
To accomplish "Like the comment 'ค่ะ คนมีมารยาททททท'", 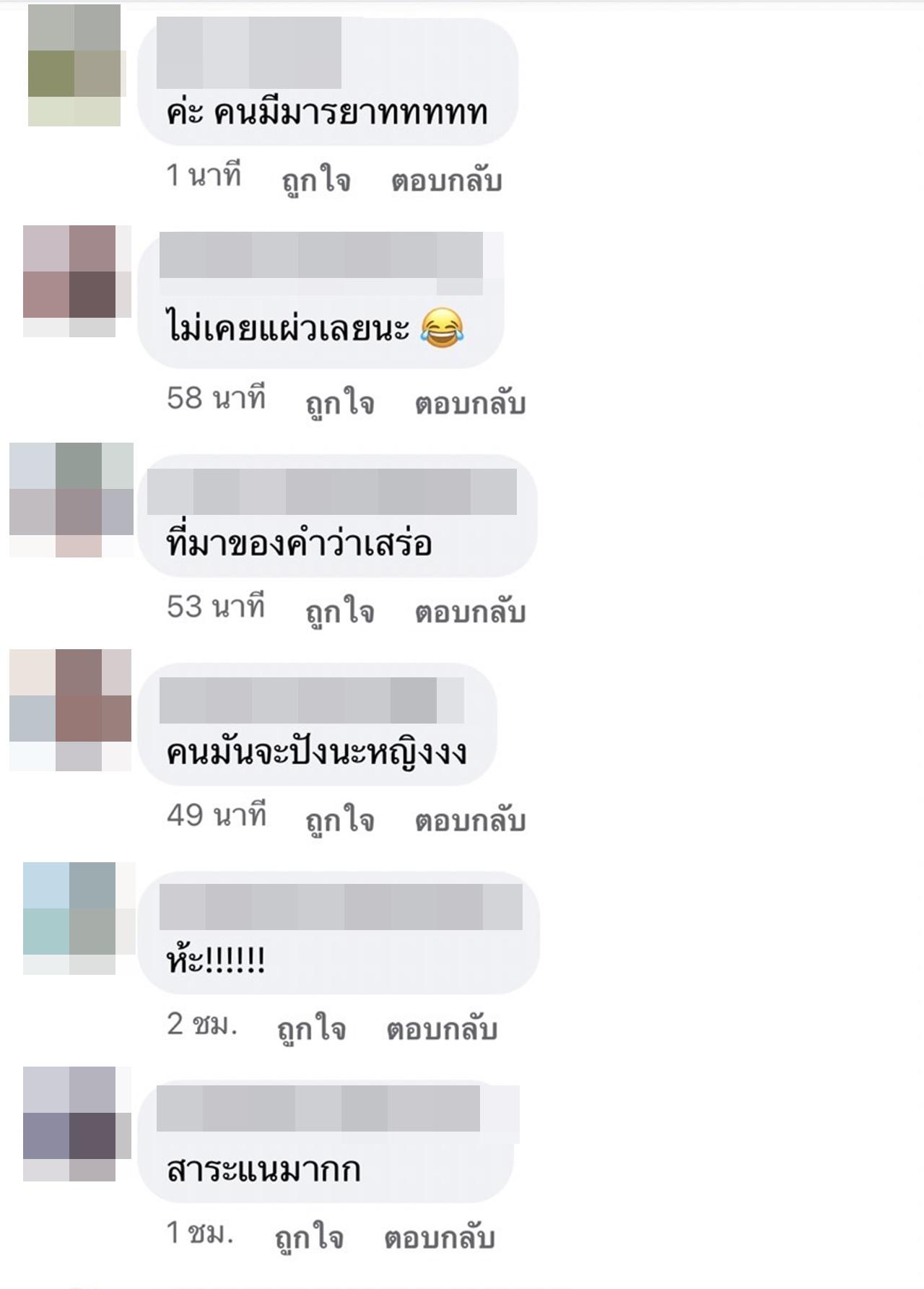I will click(316, 180).
